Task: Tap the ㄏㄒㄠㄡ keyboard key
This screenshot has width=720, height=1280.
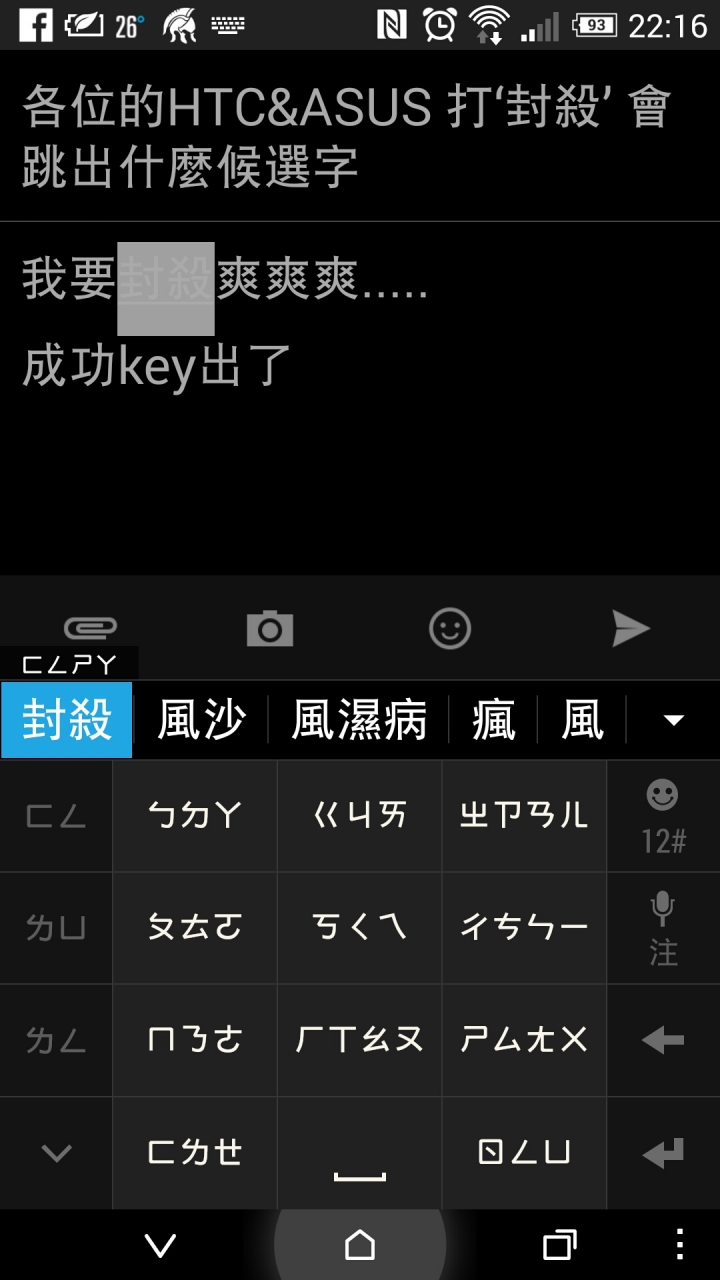Action: [x=359, y=1040]
